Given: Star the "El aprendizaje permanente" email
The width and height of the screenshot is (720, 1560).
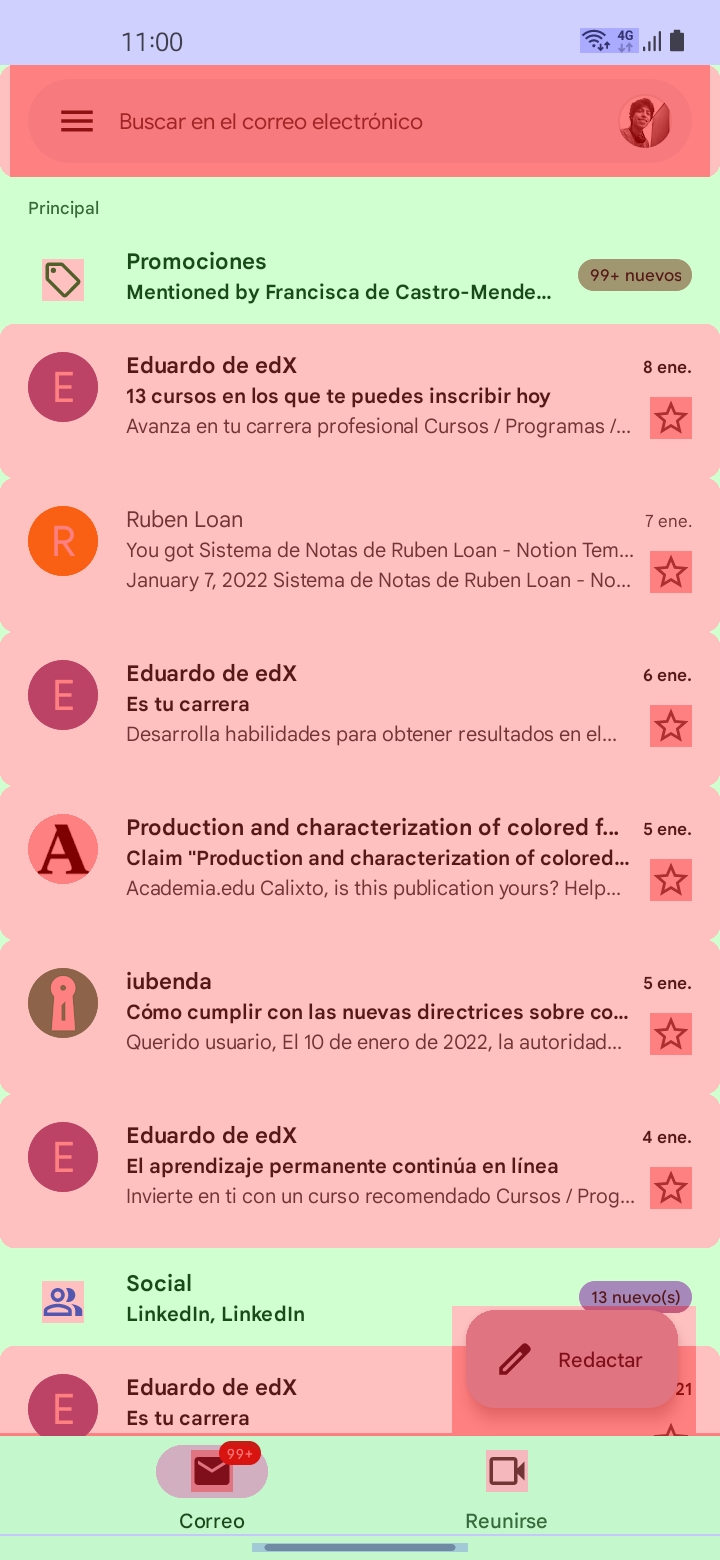Looking at the screenshot, I should click(x=671, y=1188).
